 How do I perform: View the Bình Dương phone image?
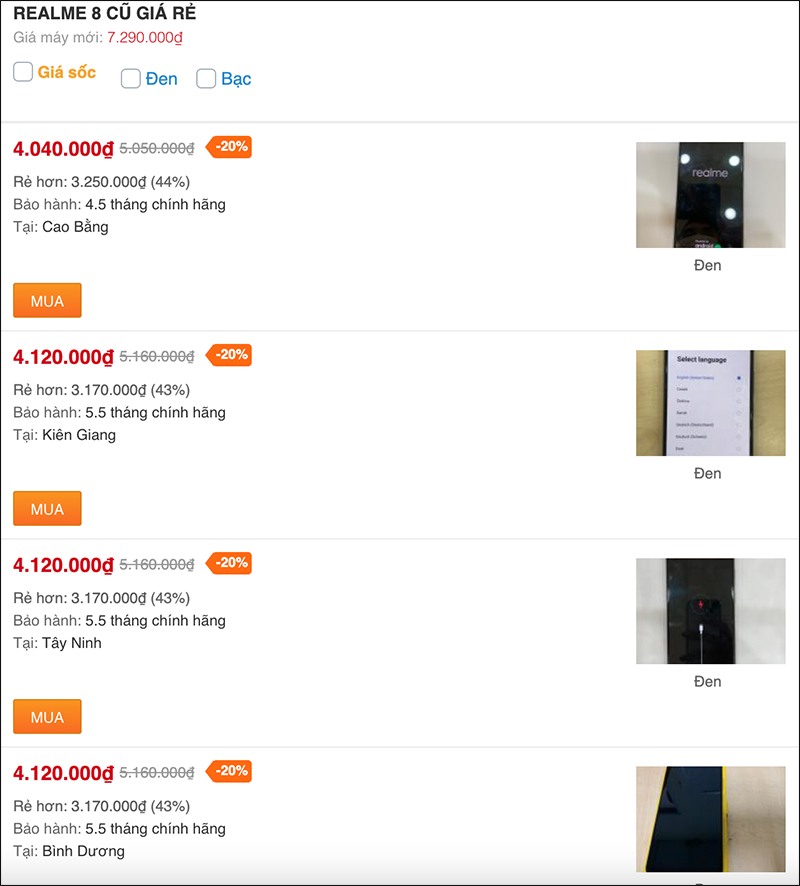pyautogui.click(x=710, y=819)
